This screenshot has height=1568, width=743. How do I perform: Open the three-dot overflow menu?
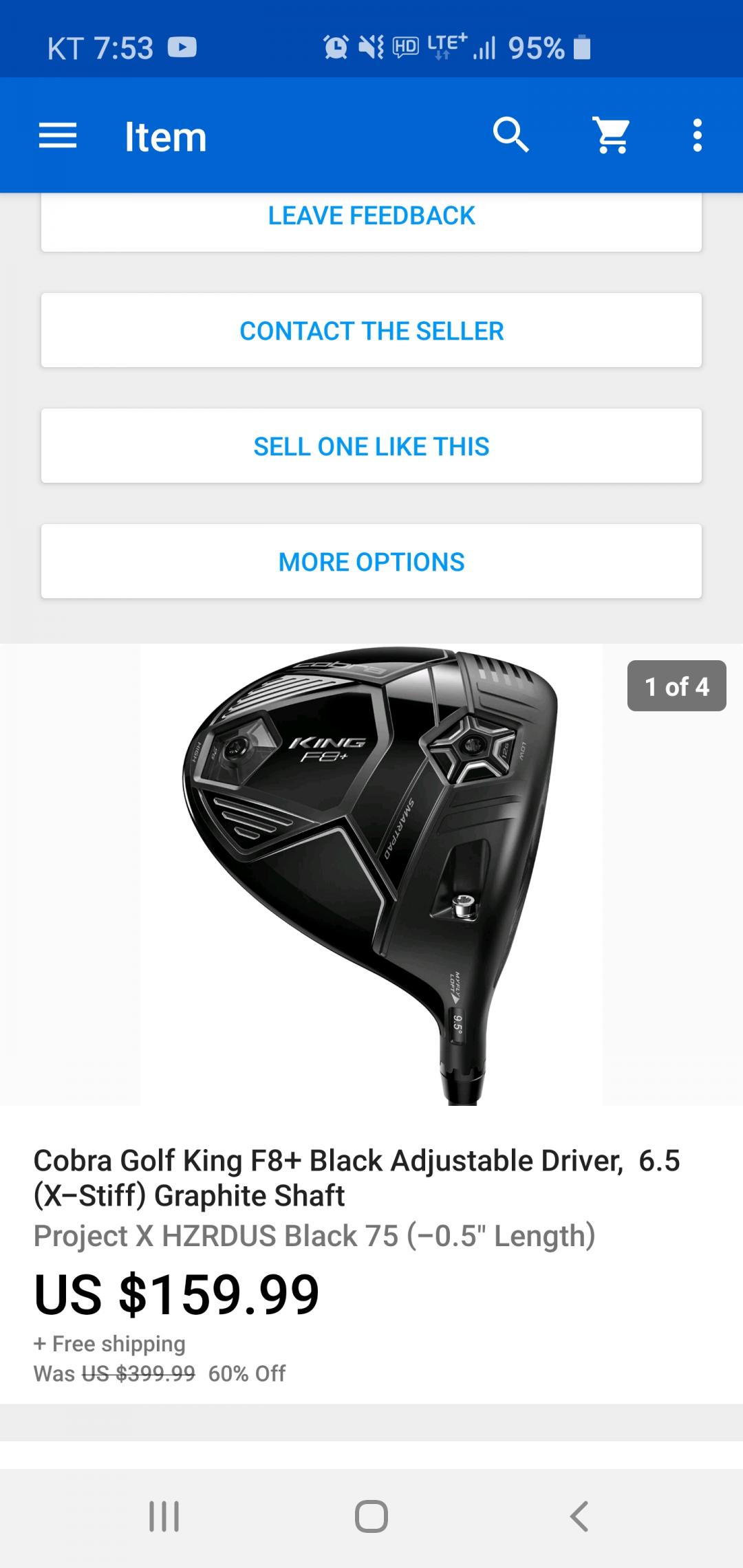[x=697, y=135]
